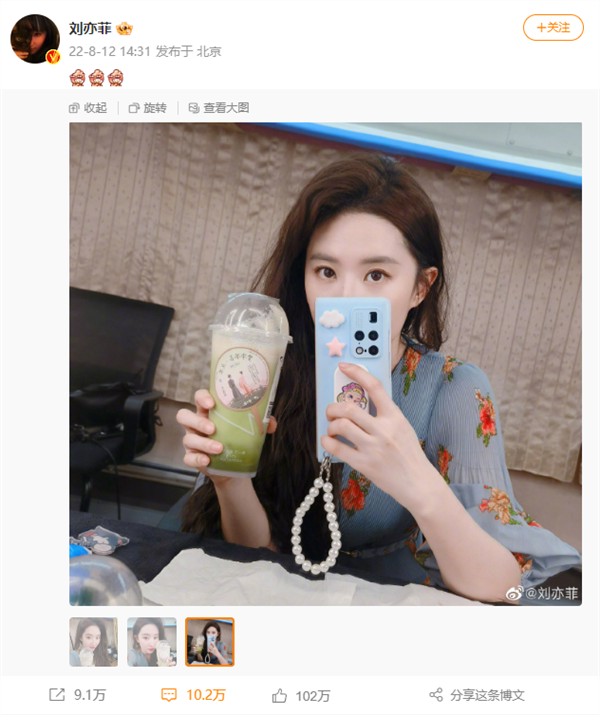Tap 分享这条博文 to share post

coord(476,695)
